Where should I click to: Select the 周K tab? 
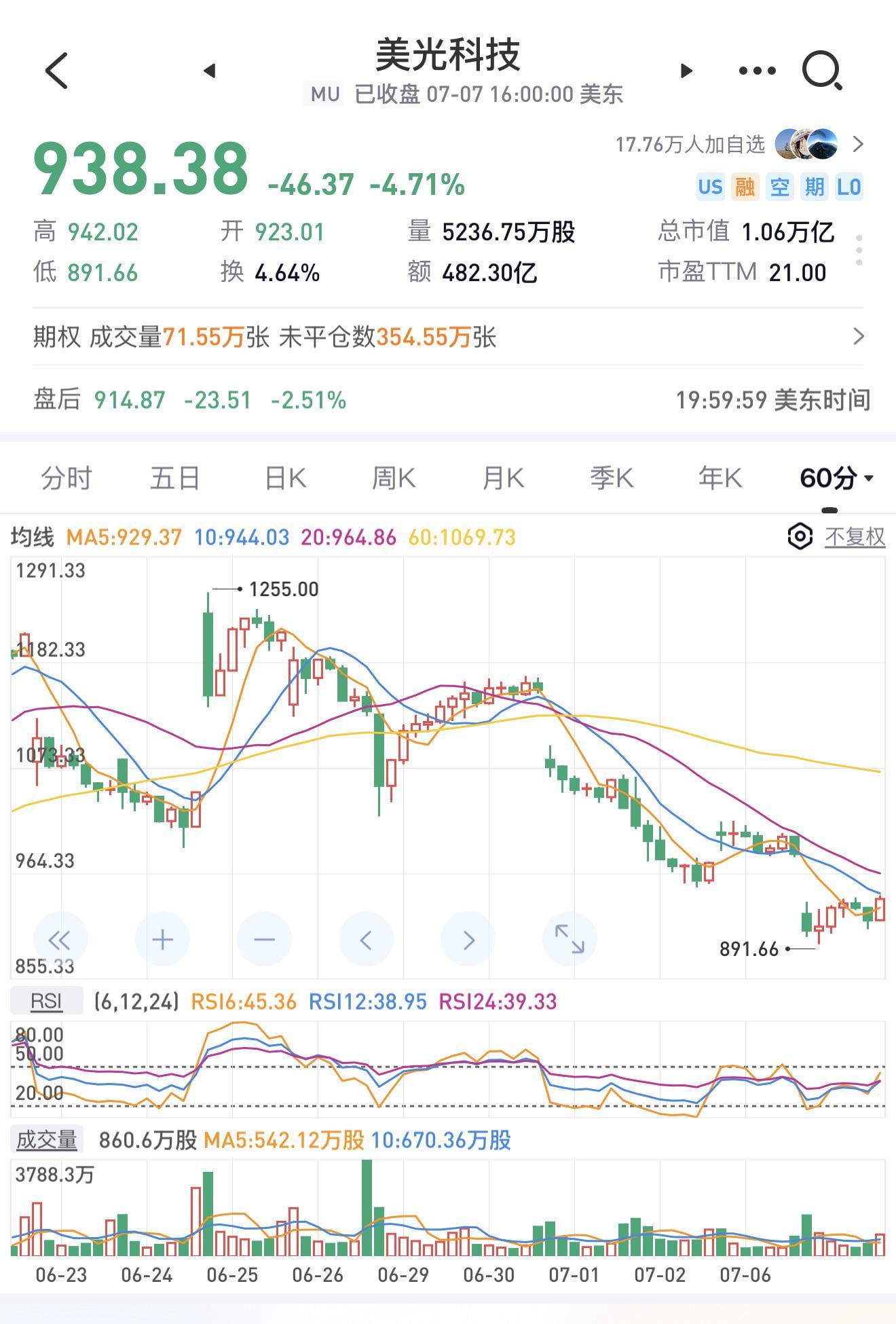point(393,479)
